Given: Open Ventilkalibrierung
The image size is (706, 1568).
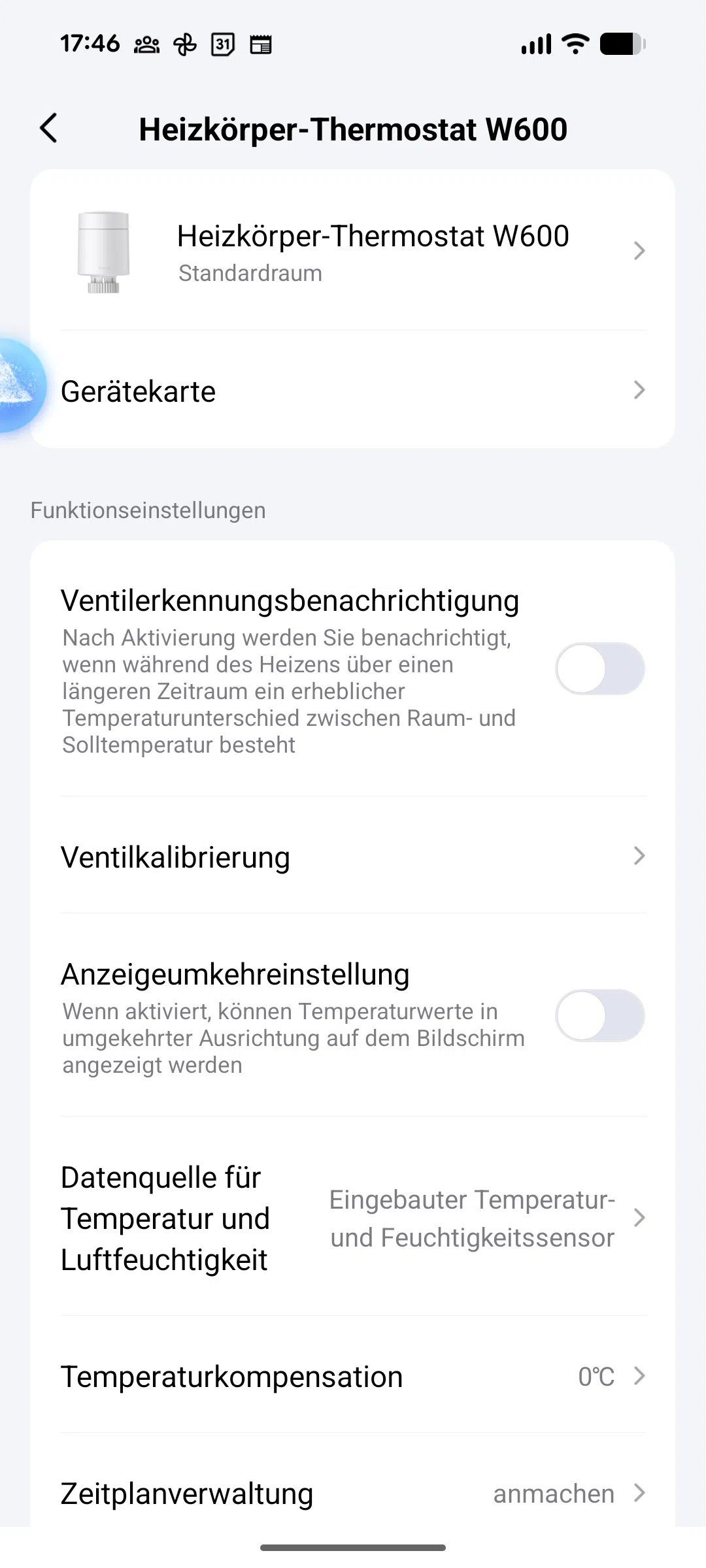Looking at the screenshot, I should point(353,857).
